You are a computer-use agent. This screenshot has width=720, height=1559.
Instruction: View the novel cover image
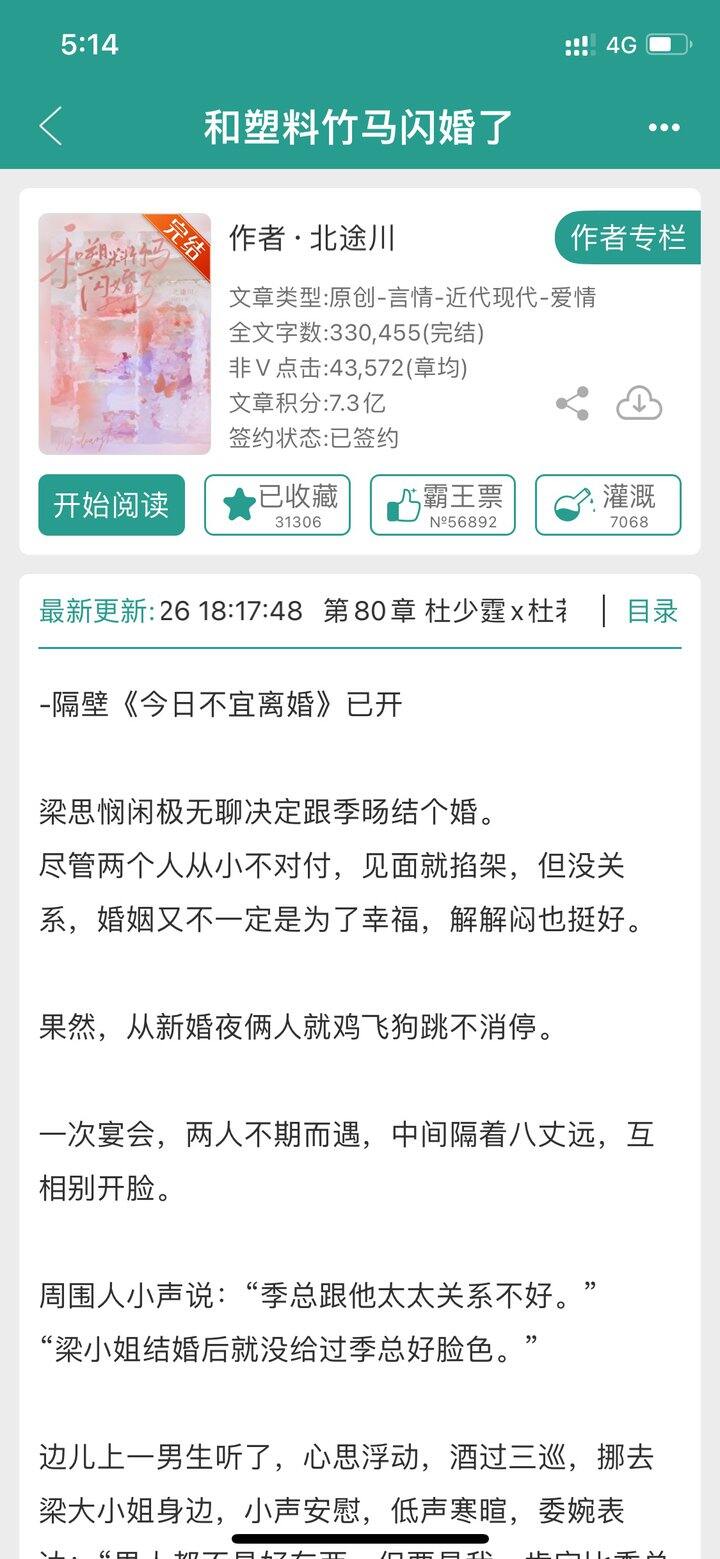(125, 334)
